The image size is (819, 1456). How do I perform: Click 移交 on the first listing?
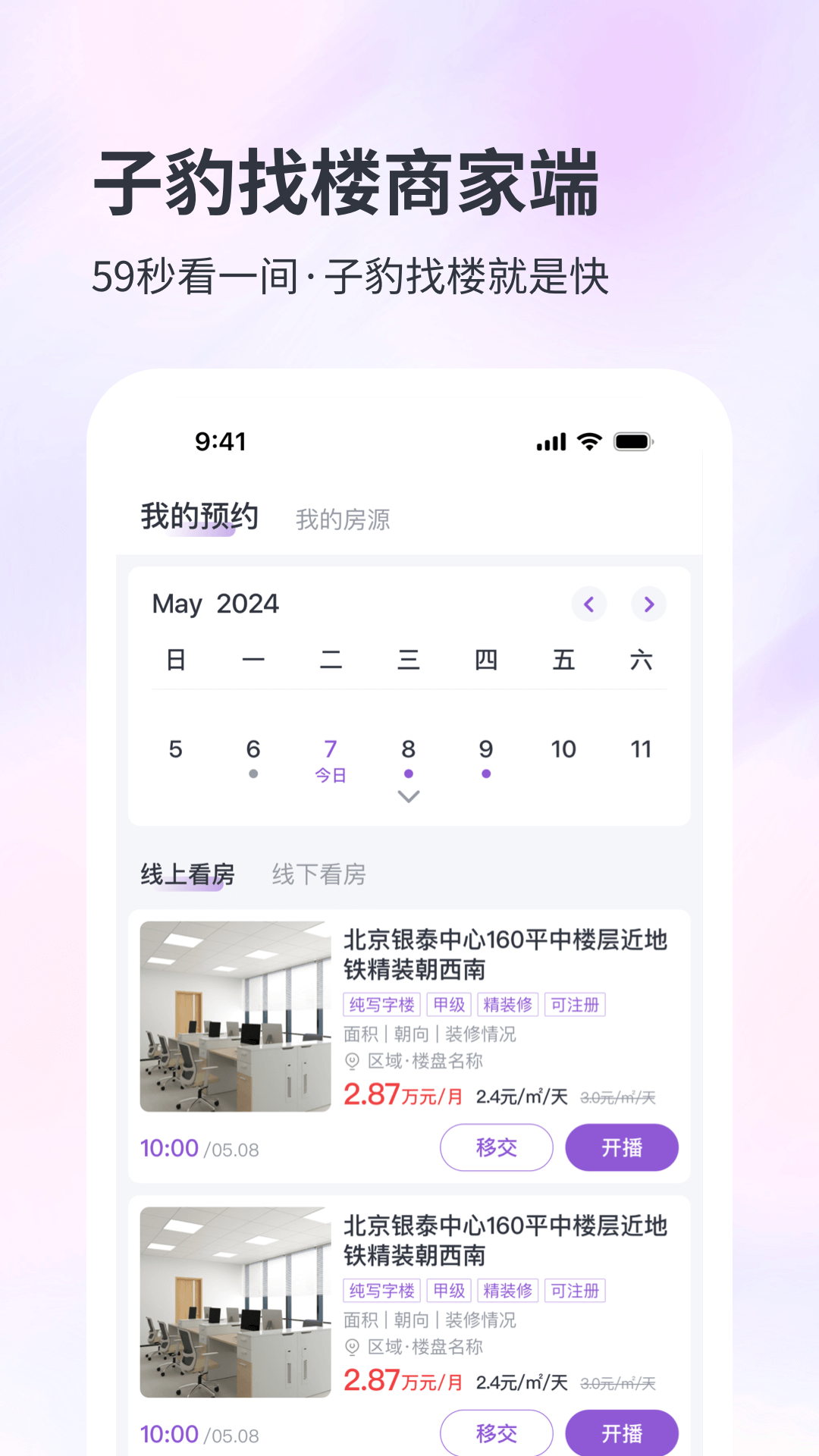point(497,1147)
